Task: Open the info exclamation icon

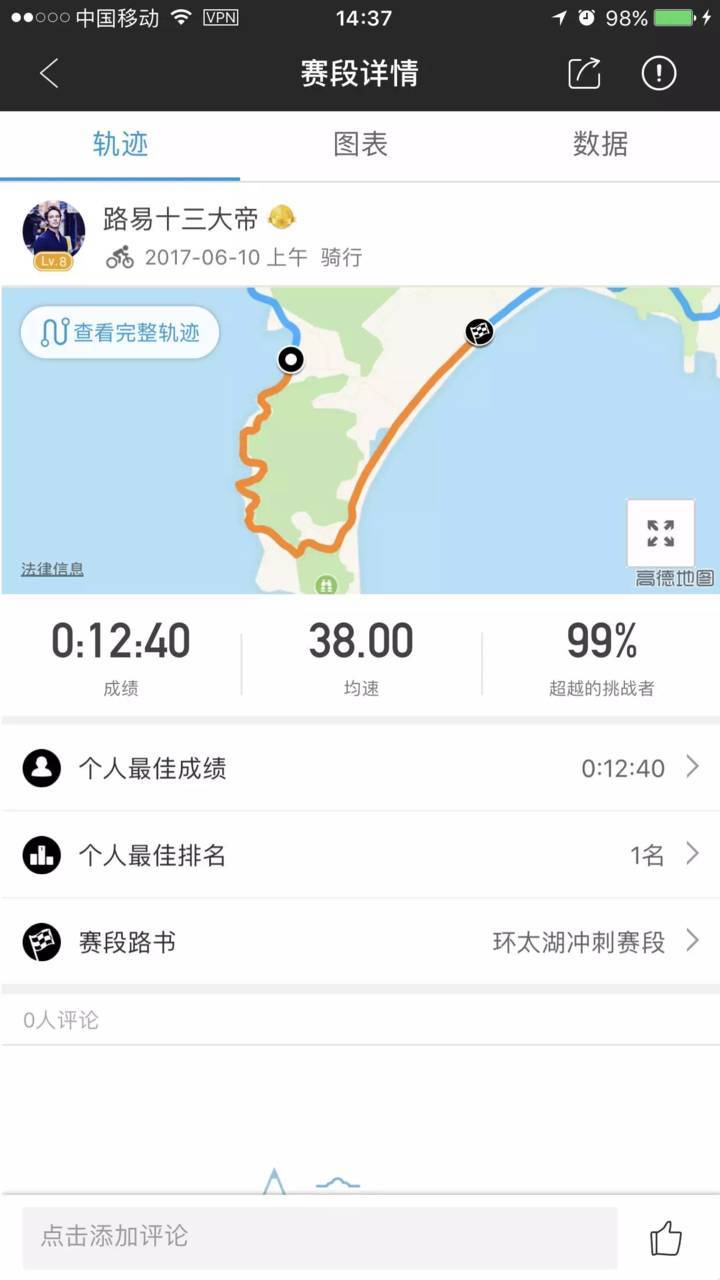Action: 659,73
